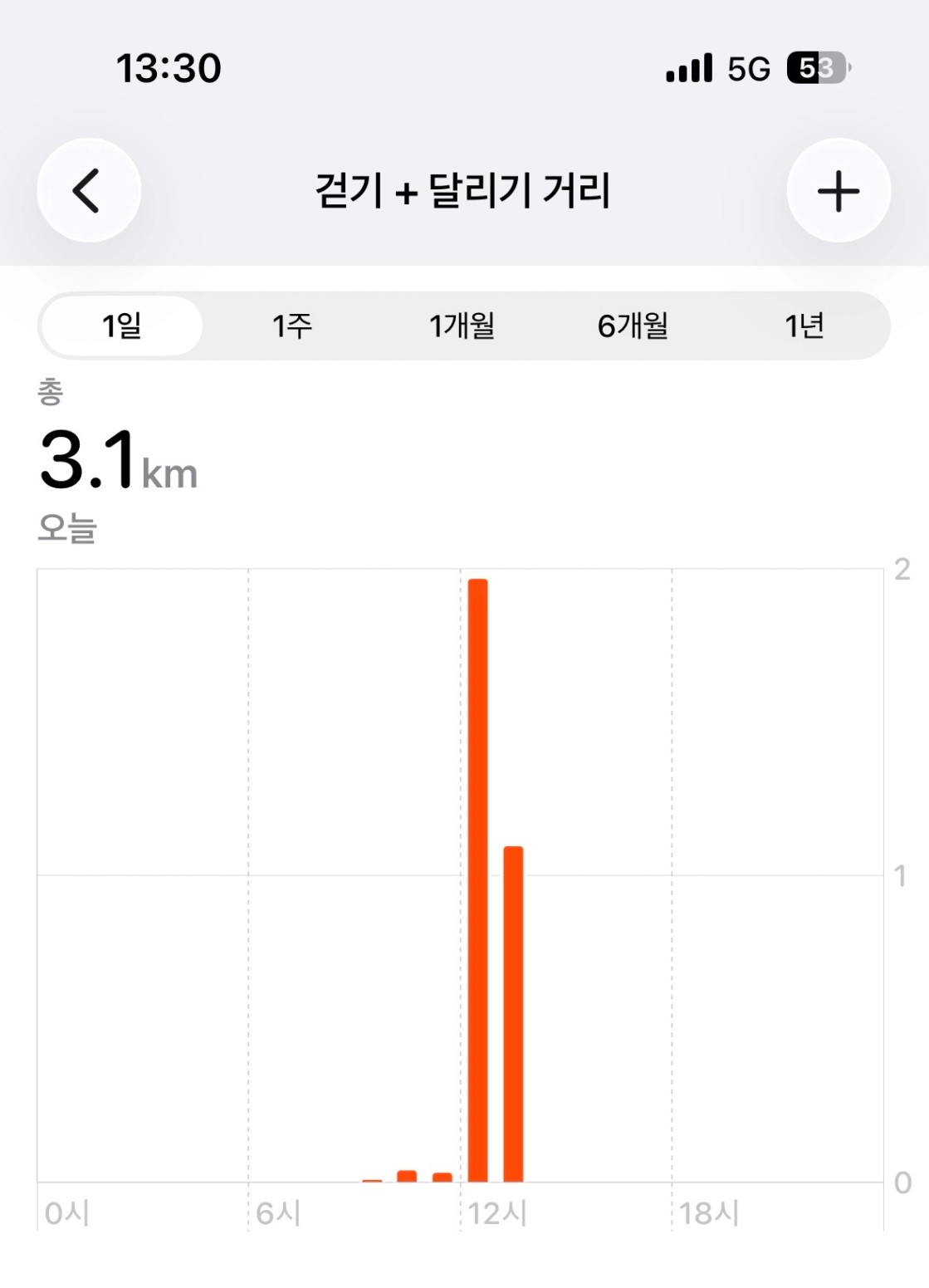
Task: Switch to the 6개월 range
Action: click(x=633, y=326)
